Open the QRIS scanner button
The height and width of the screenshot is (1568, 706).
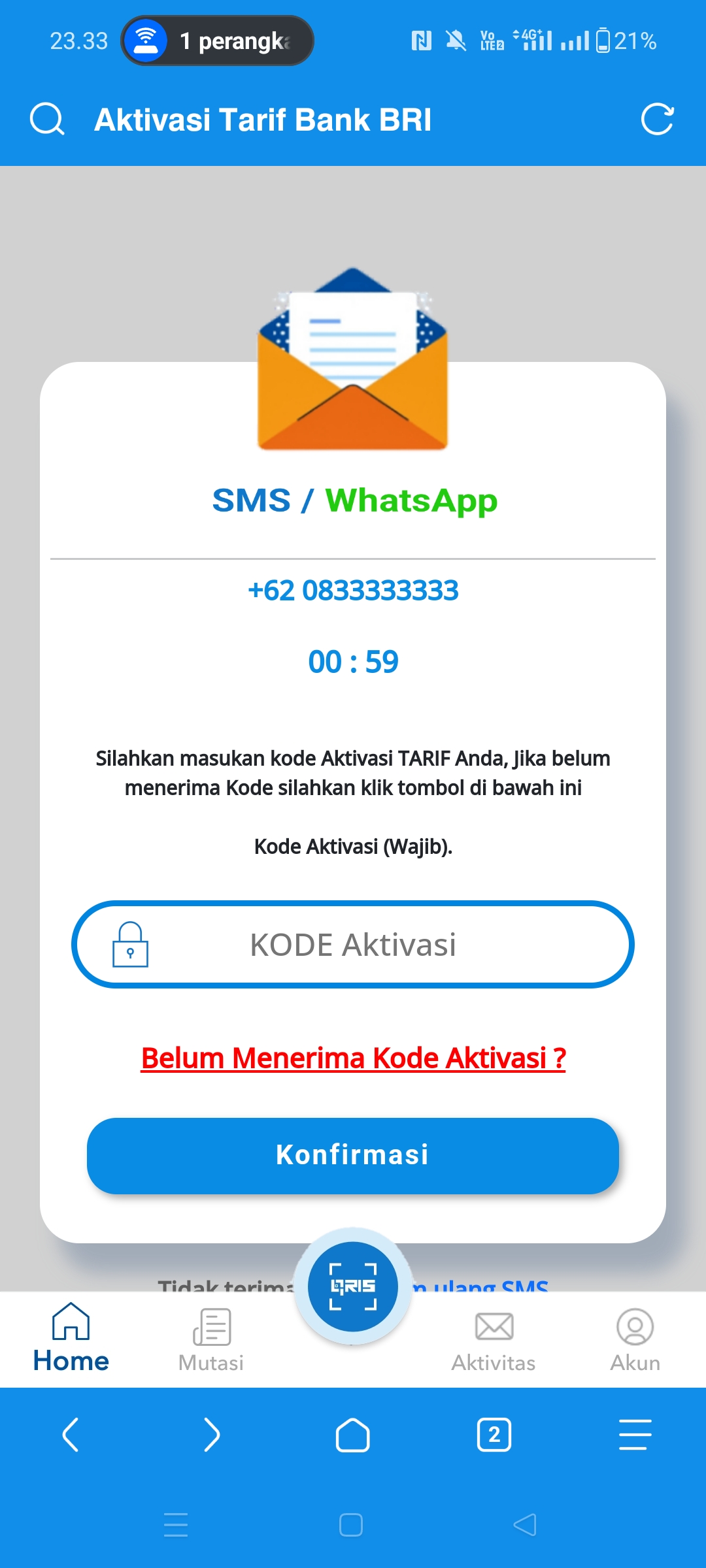tap(353, 1286)
